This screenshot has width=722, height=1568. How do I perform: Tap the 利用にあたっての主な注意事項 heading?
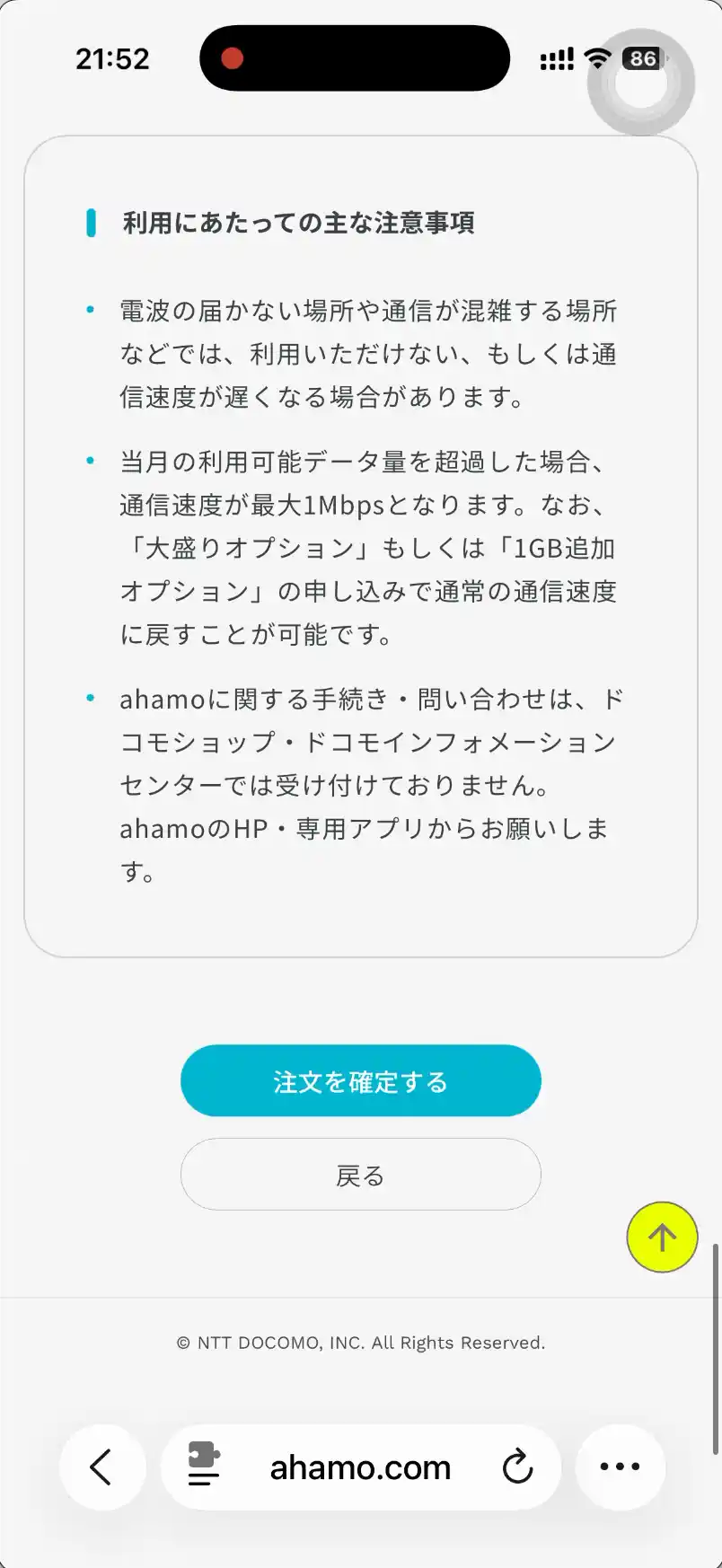pyautogui.click(x=300, y=224)
